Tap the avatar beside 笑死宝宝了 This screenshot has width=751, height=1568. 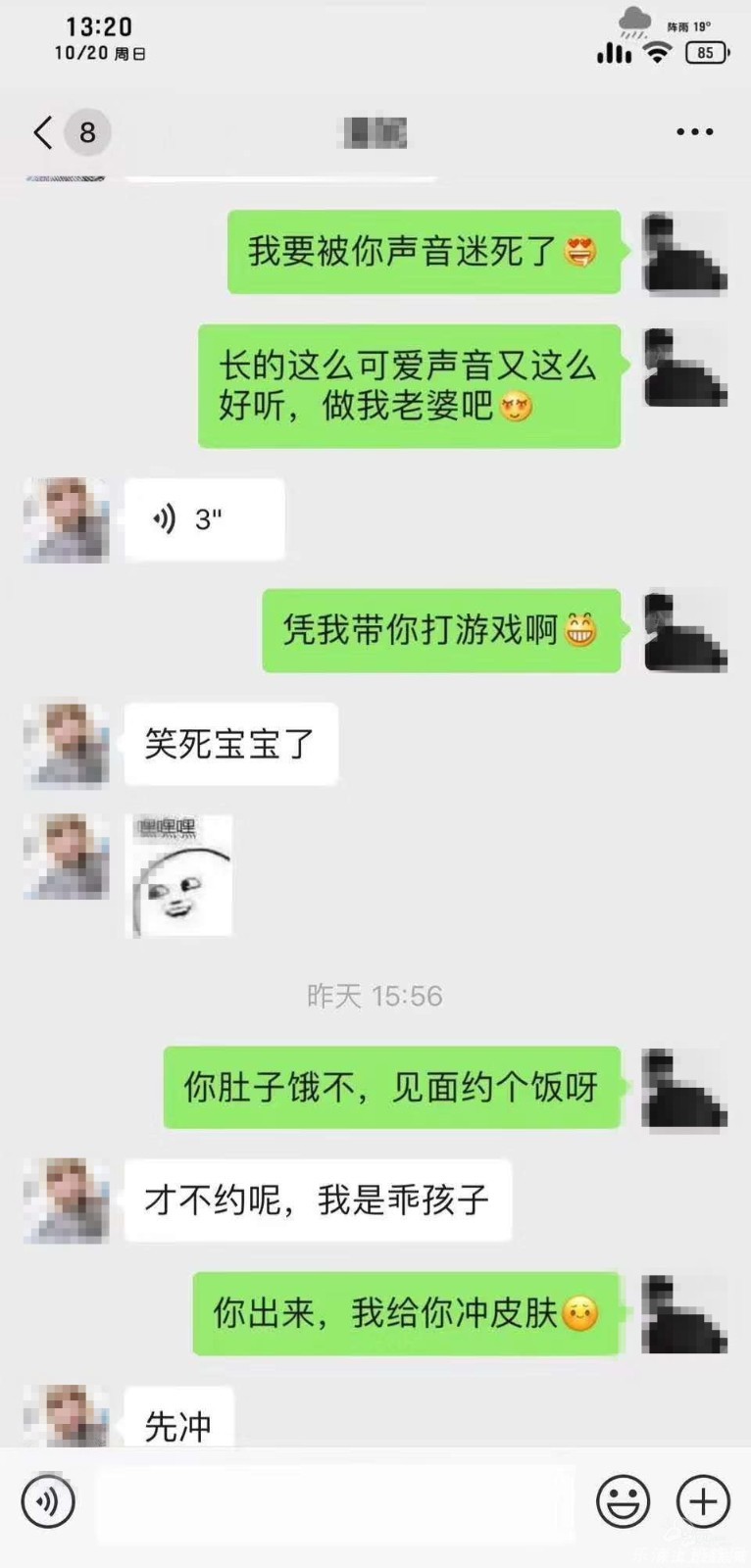tap(67, 745)
